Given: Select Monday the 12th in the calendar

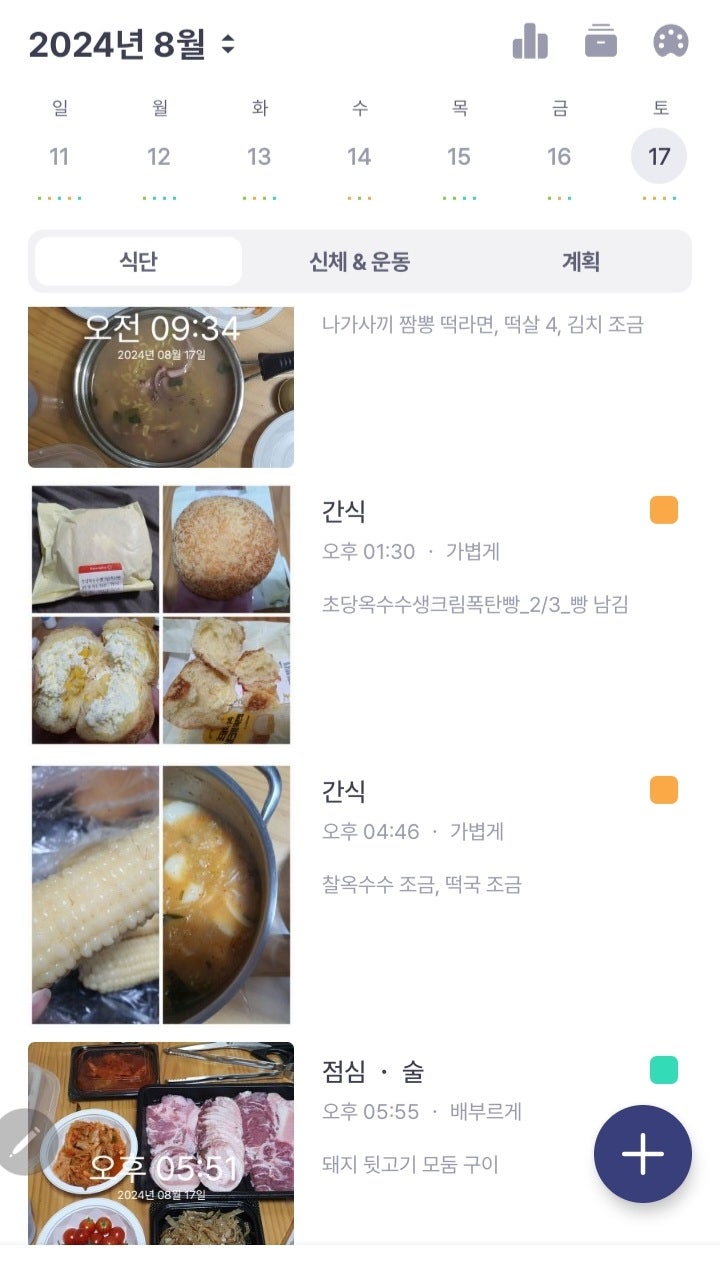Looking at the screenshot, I should pos(159,157).
